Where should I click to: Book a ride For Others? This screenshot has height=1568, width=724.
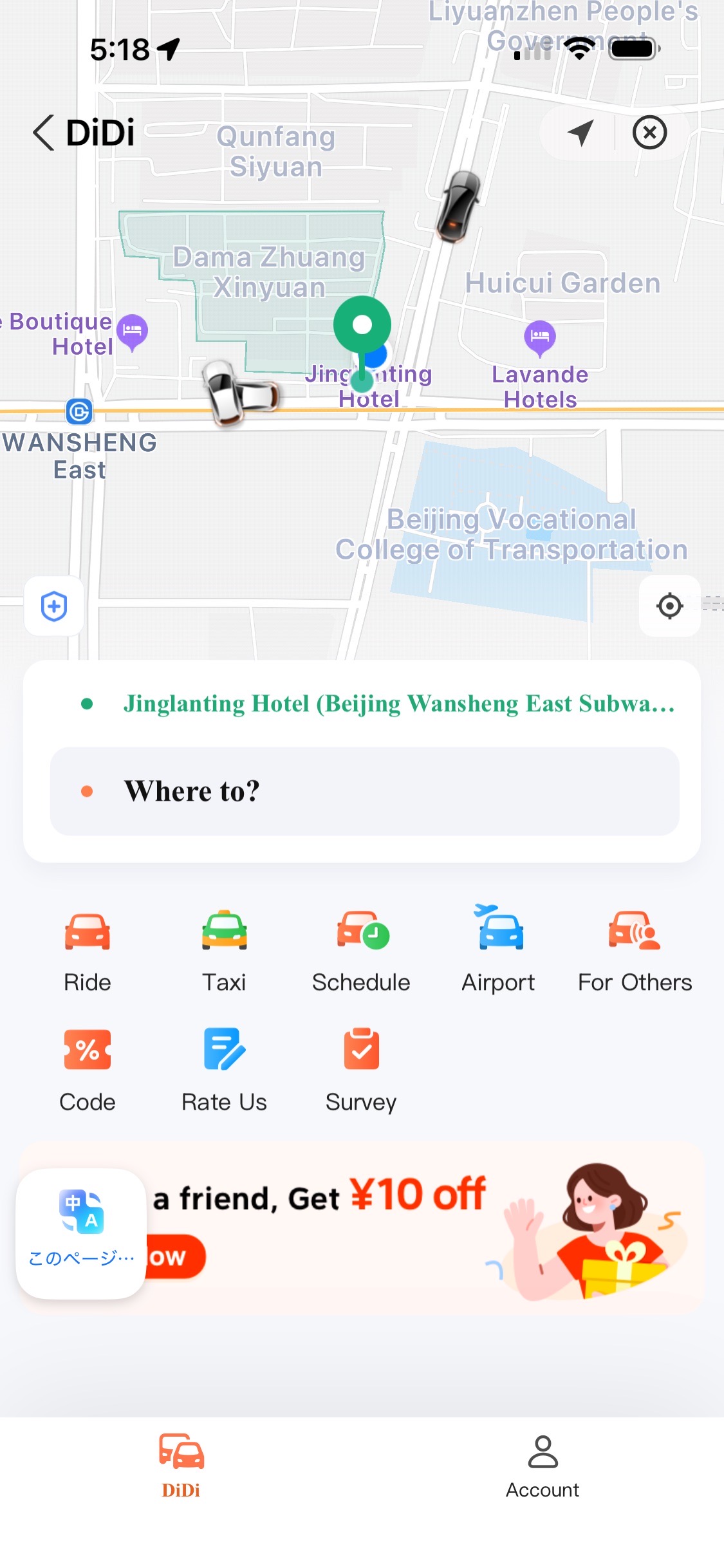[635, 951]
